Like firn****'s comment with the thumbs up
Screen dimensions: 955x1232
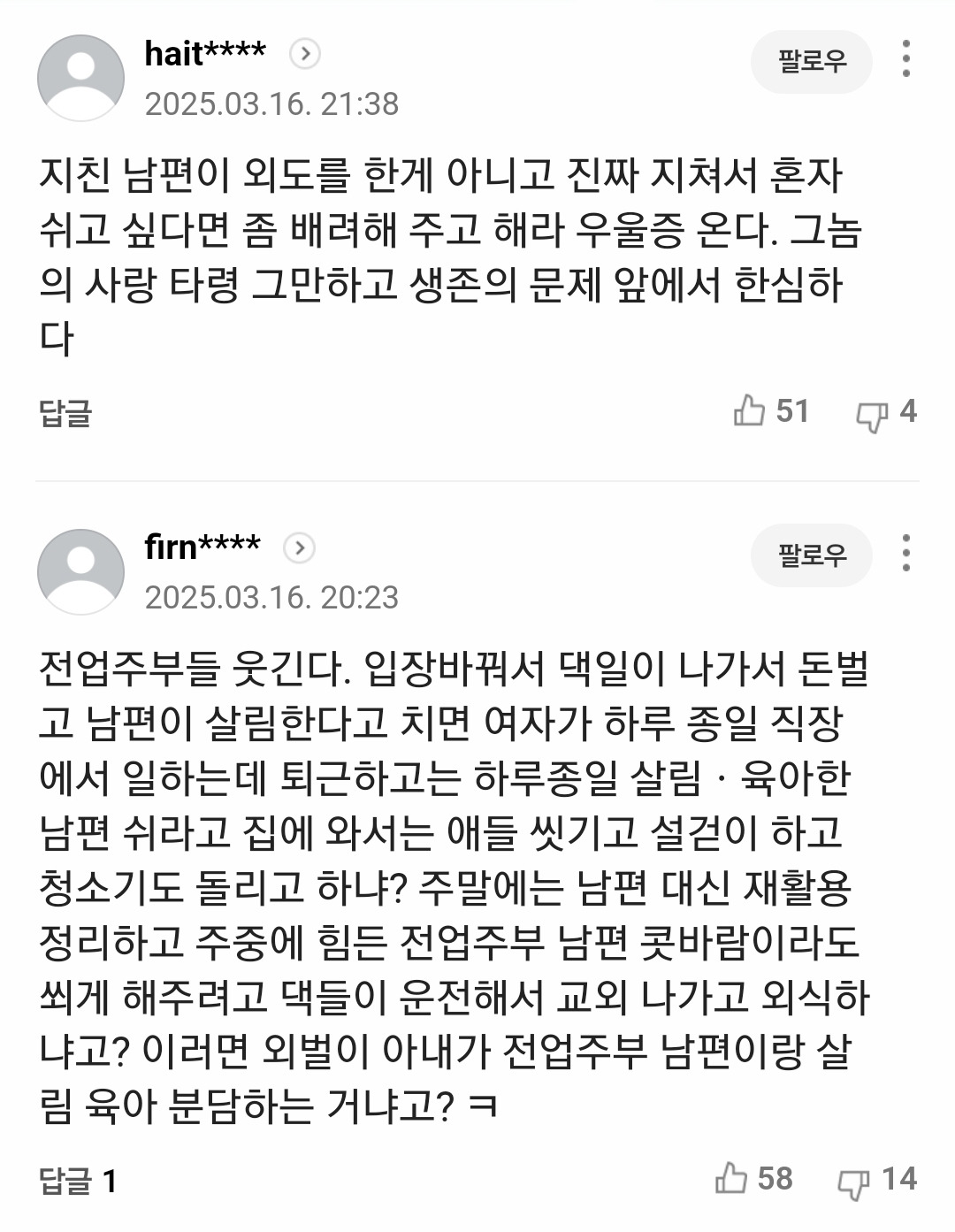click(730, 1178)
